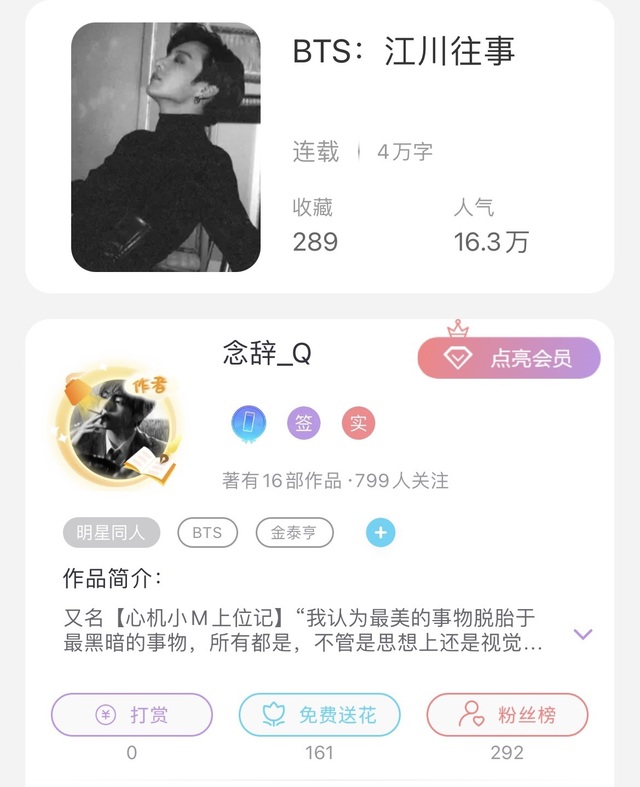Image resolution: width=640 pixels, height=787 pixels.
Task: Tap the blue phone badge icon
Action: 248,423
